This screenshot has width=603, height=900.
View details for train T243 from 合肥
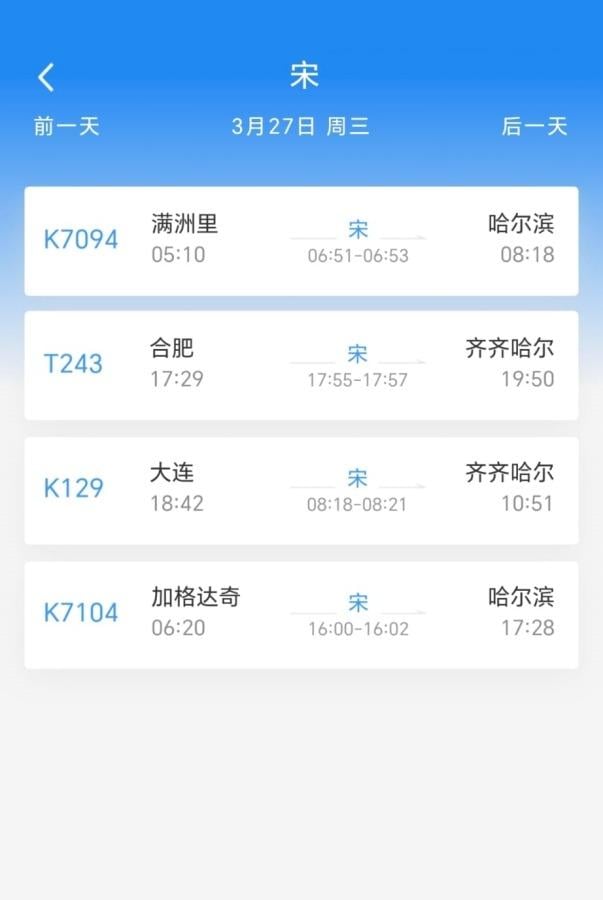pyautogui.click(x=301, y=365)
